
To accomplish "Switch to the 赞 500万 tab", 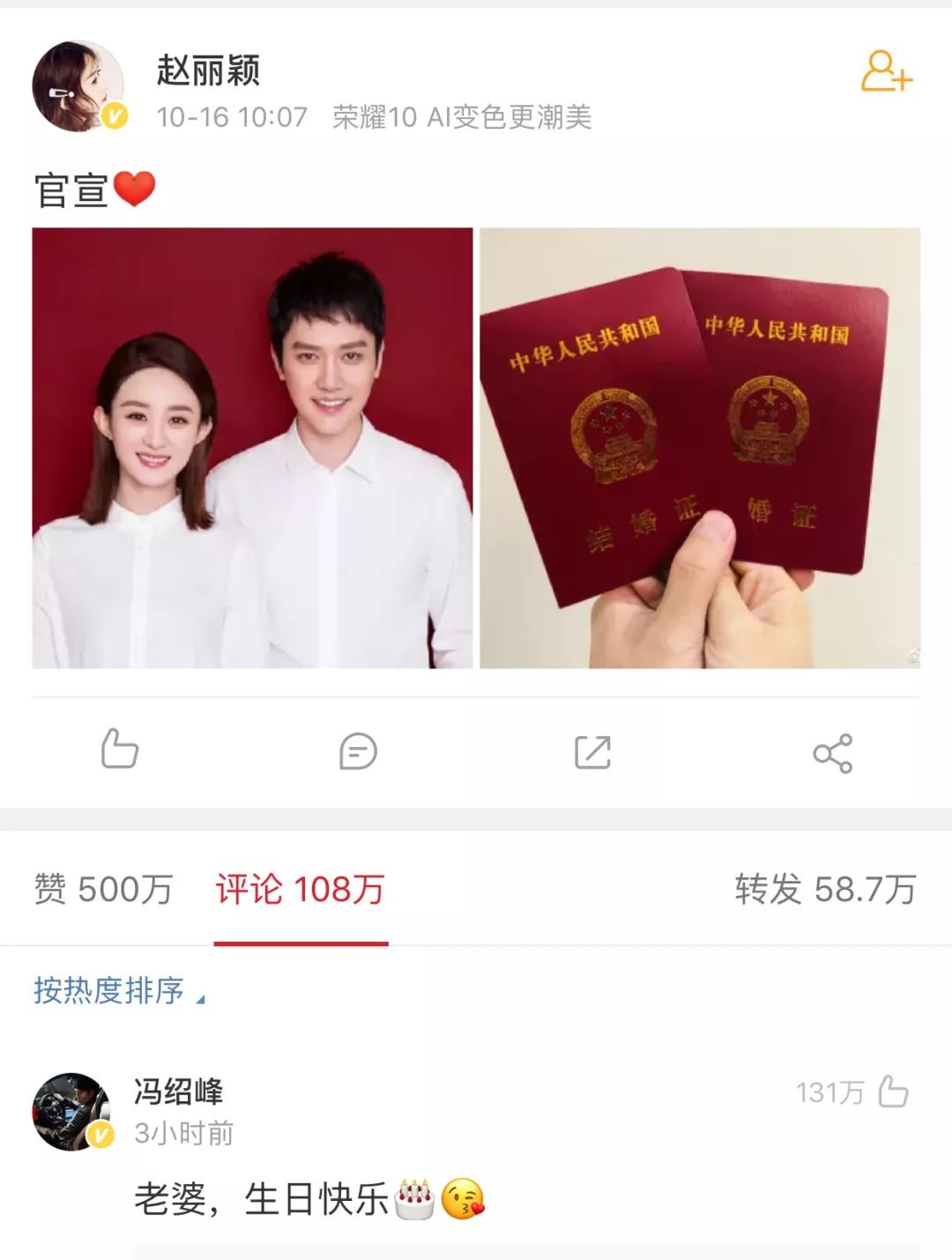I will click(103, 889).
